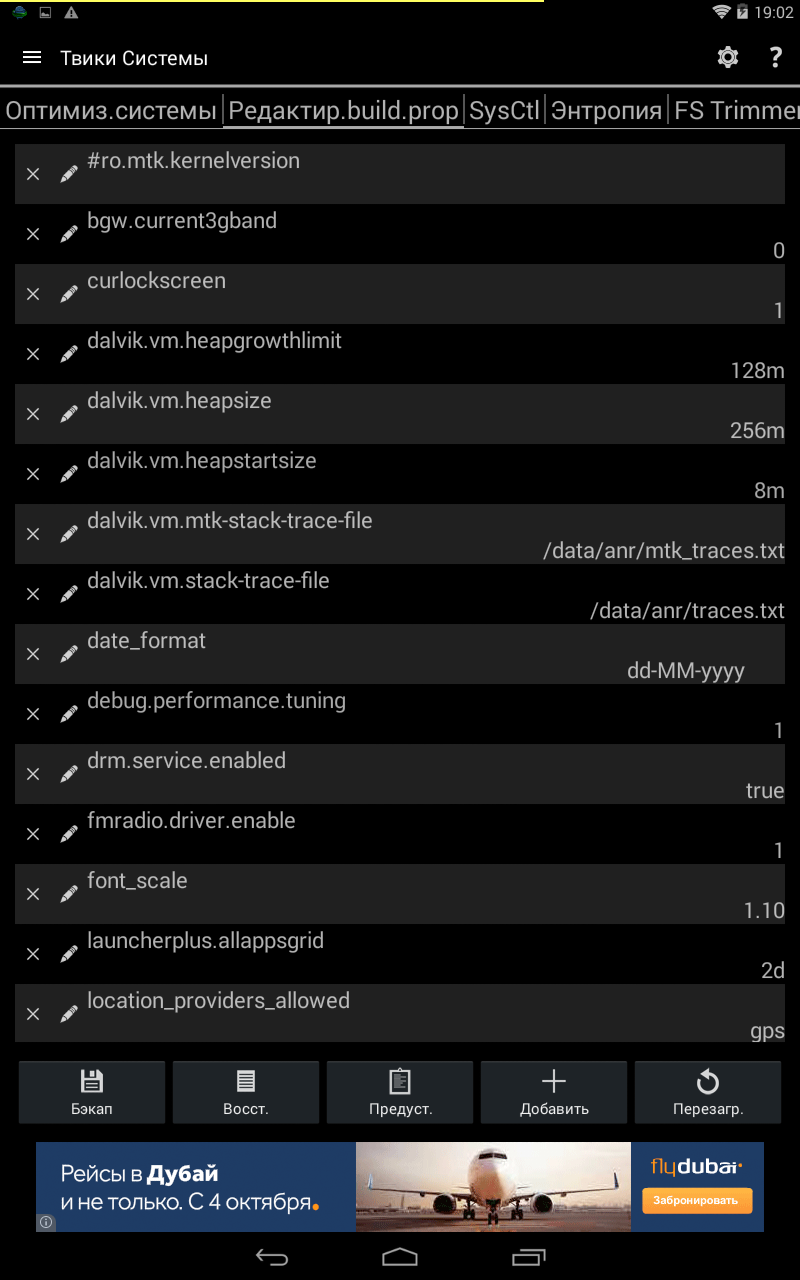Screen dimensions: 800x1280
Task: Tap the Восст. restore button
Action: pos(246,1092)
